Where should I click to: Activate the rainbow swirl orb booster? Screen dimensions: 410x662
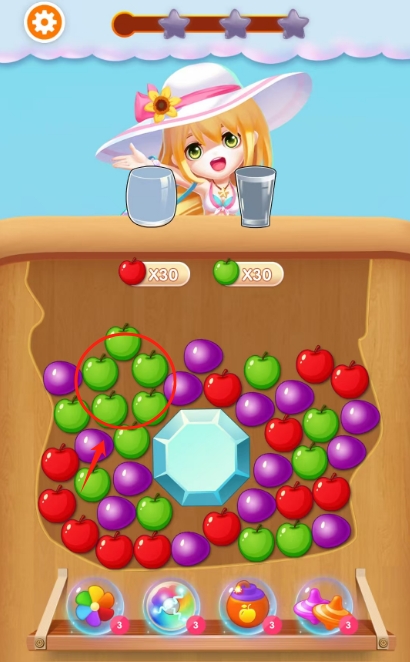pyautogui.click(x=171, y=607)
